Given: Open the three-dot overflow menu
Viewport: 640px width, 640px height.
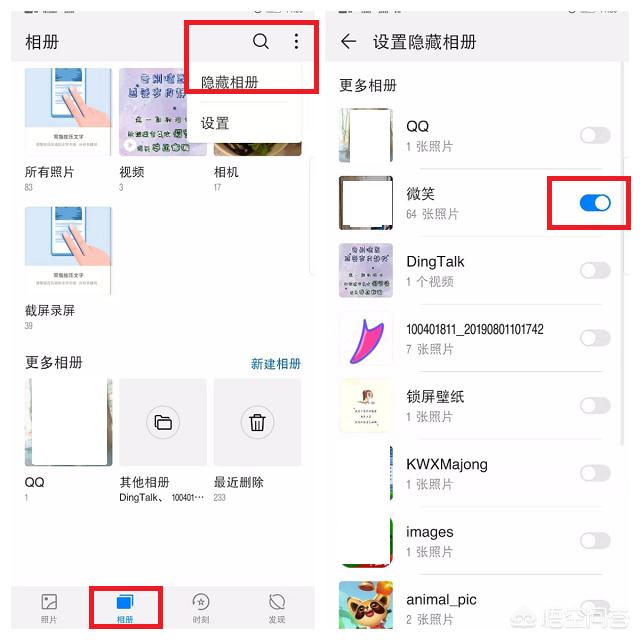Looking at the screenshot, I should [x=296, y=41].
